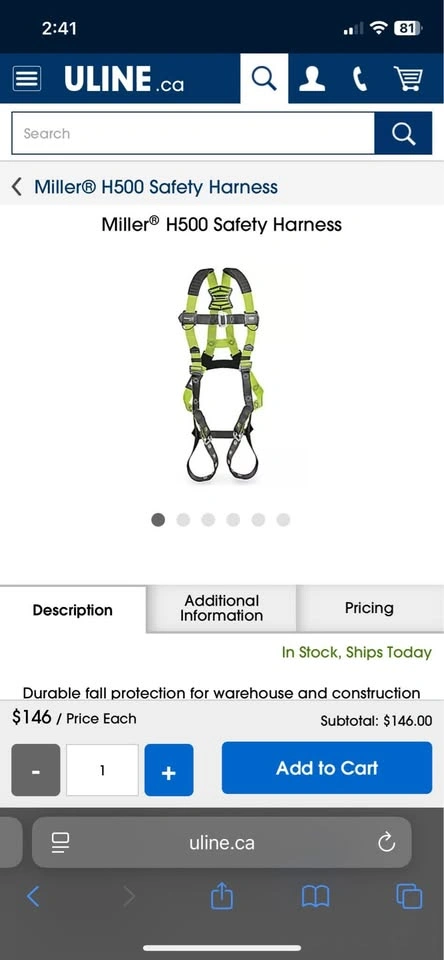This screenshot has height=960, width=444.
Task: Open Safari share sheet
Action: click(222, 897)
